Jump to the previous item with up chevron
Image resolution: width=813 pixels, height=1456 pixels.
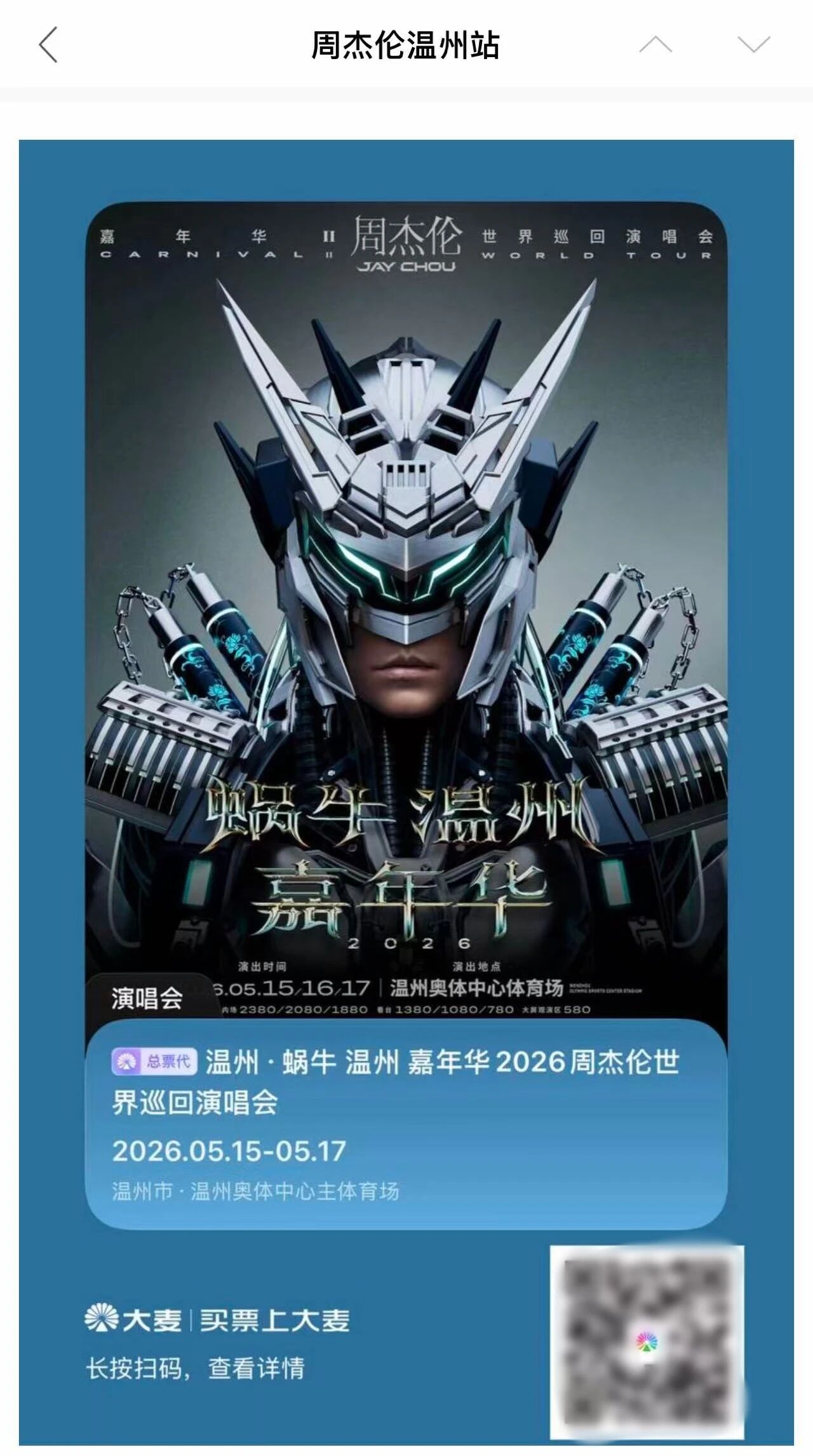[x=655, y=44]
